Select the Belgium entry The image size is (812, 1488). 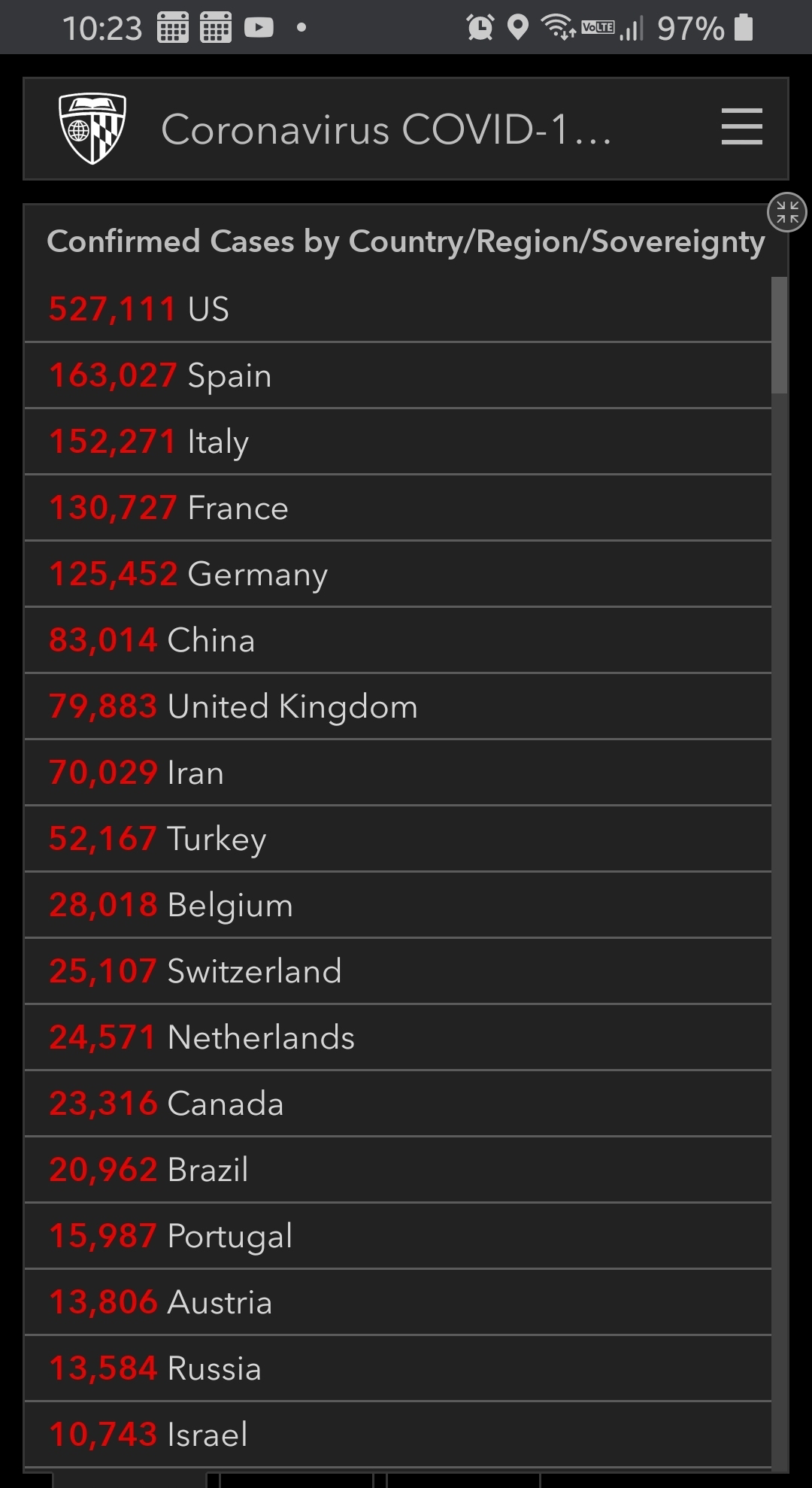click(x=398, y=905)
